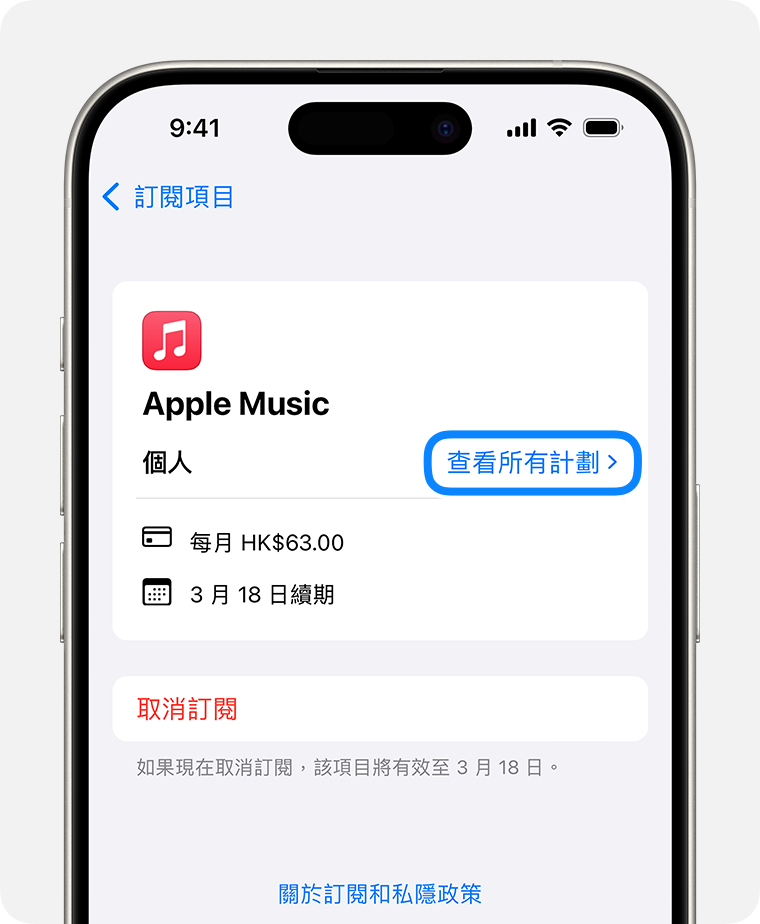Tap the Apple Music title heading

(236, 404)
